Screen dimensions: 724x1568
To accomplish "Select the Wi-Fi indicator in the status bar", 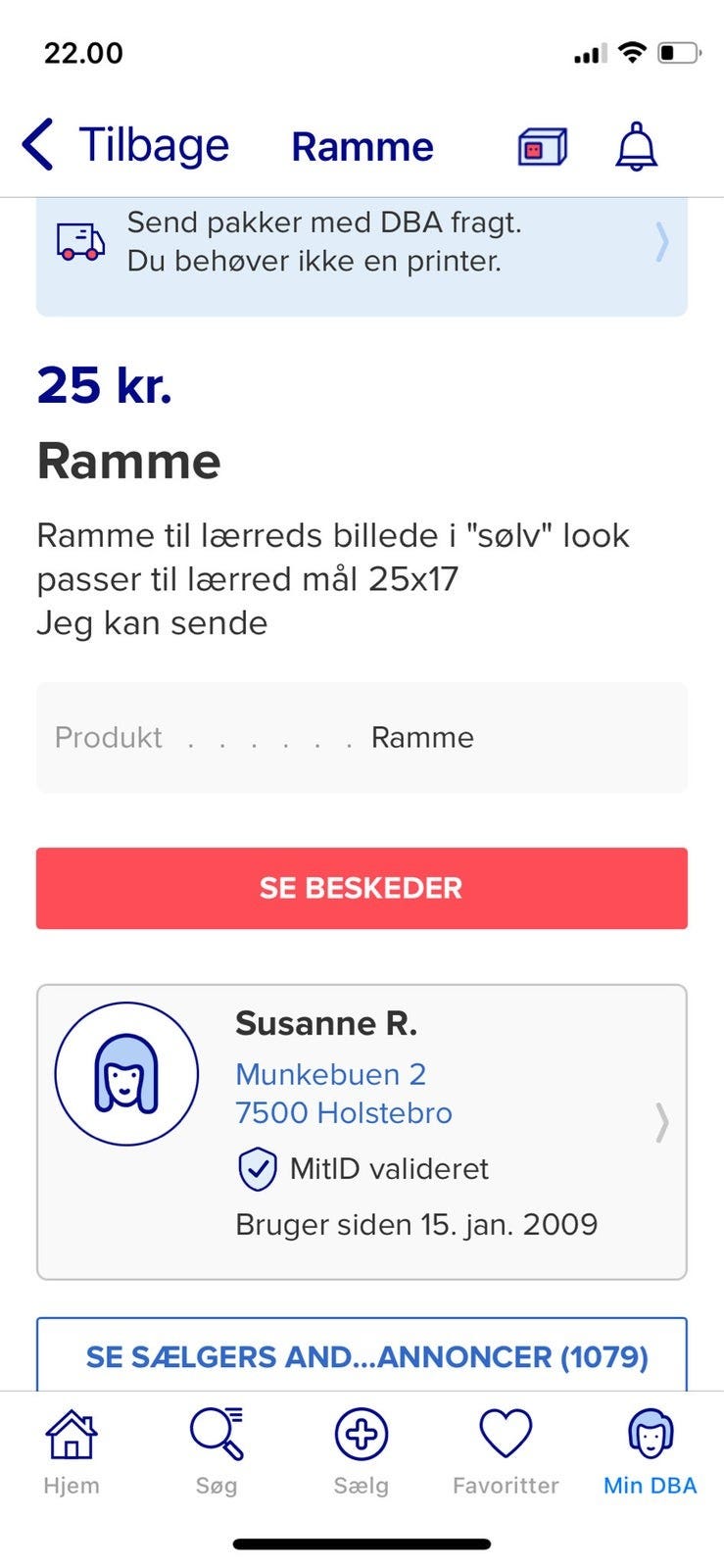I will (632, 51).
